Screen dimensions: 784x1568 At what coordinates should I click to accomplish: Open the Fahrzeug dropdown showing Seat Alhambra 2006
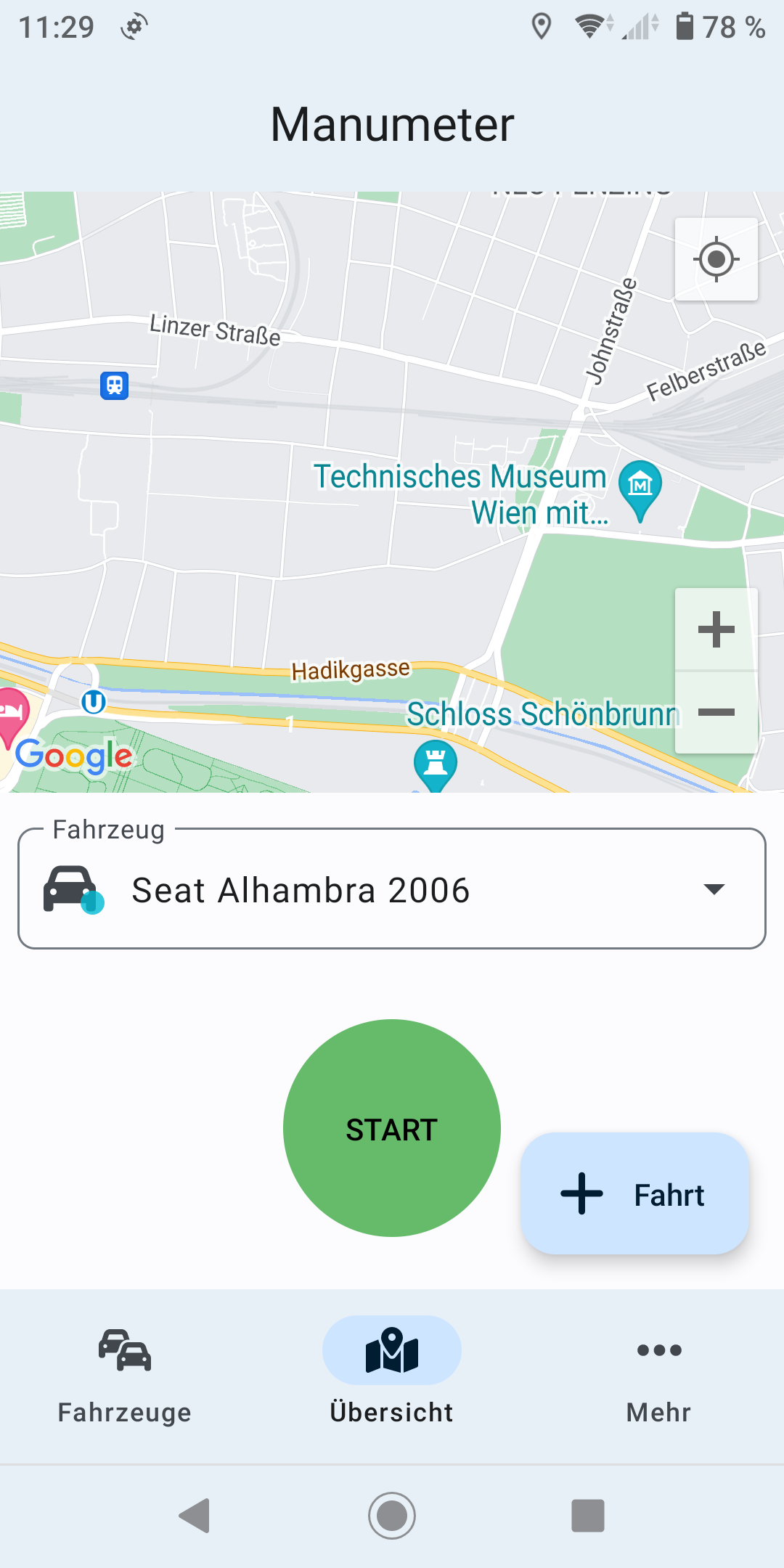[392, 889]
